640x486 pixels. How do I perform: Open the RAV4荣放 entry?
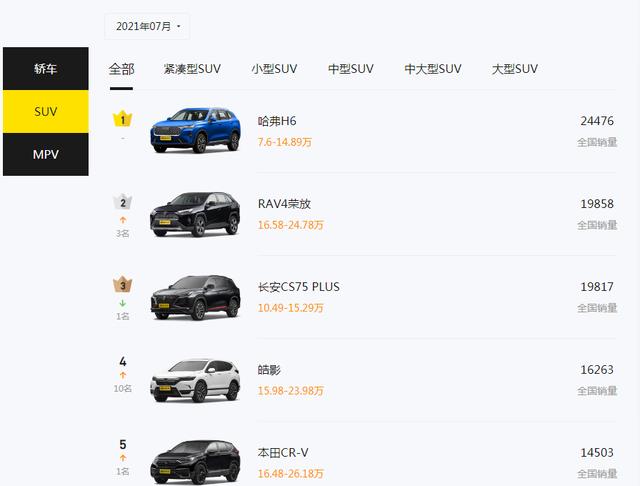(x=284, y=204)
